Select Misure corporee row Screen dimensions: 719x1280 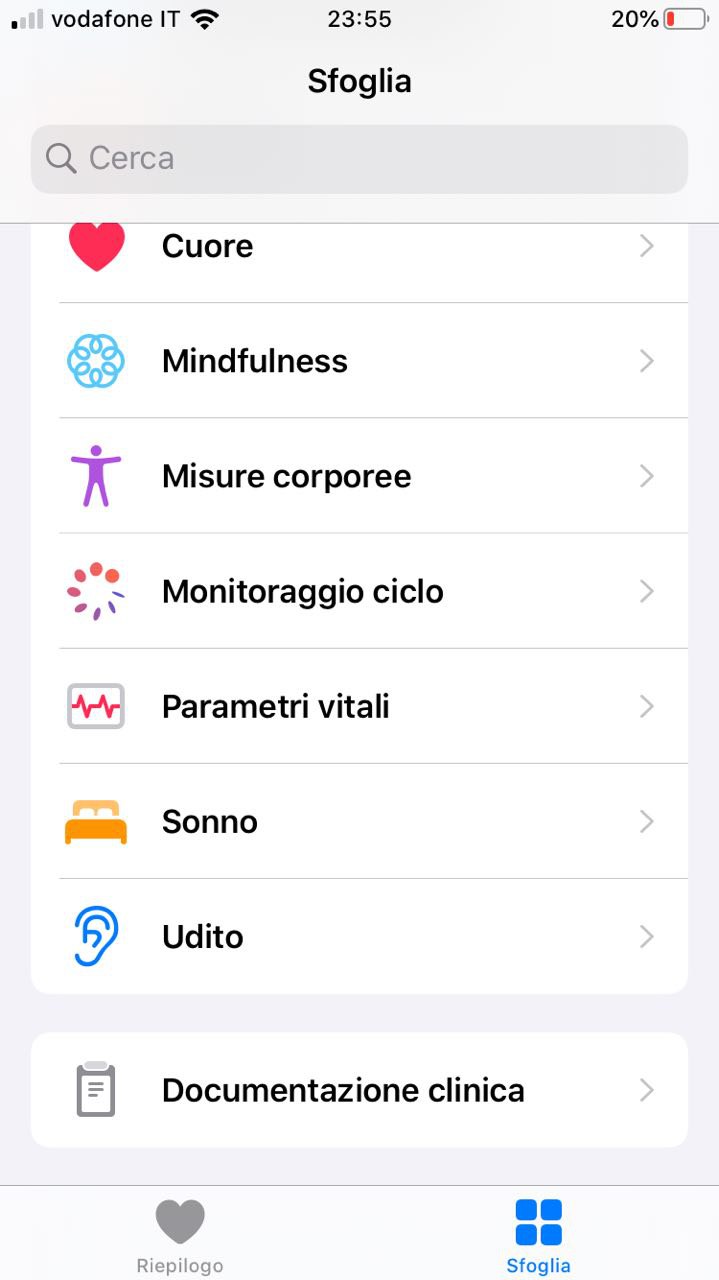pyautogui.click(x=359, y=476)
